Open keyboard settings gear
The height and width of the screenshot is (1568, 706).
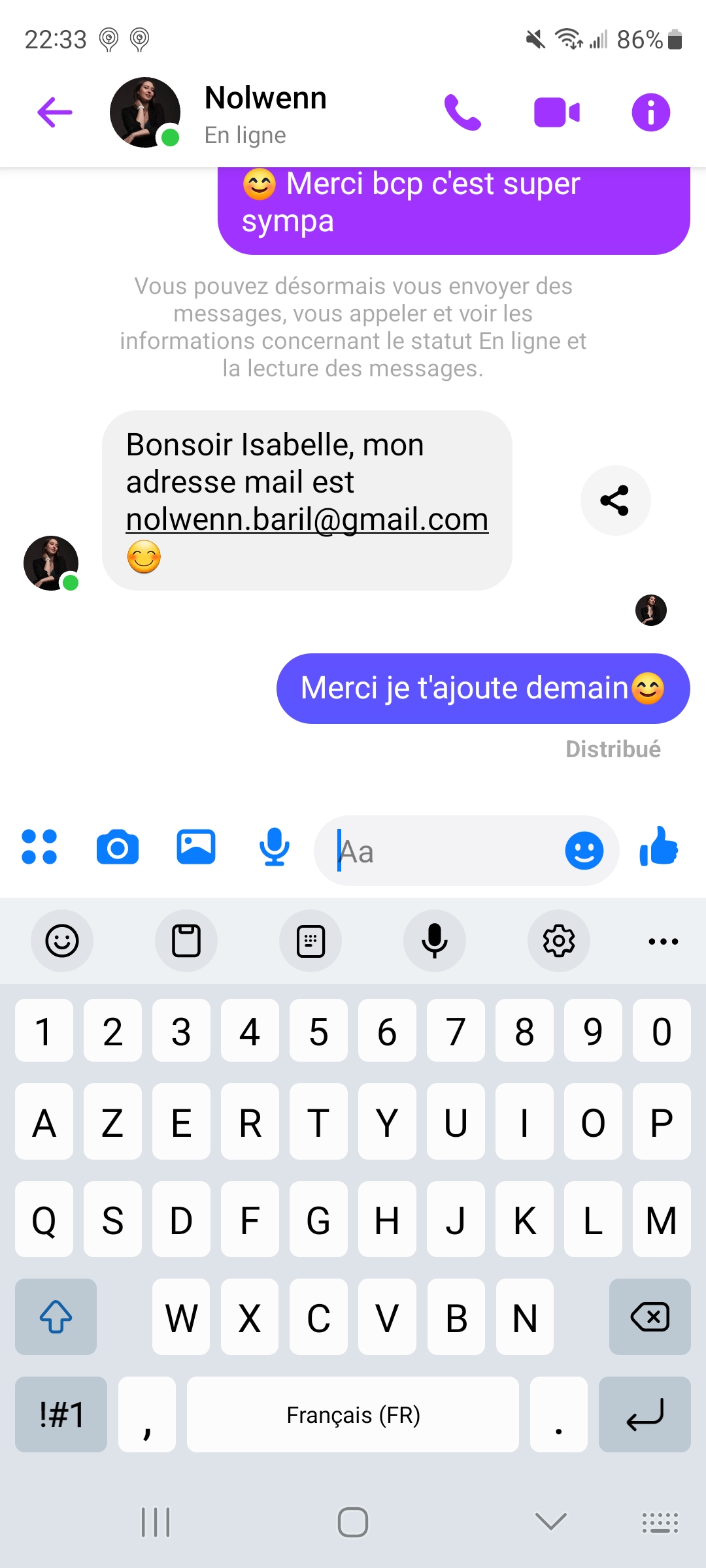tap(559, 941)
